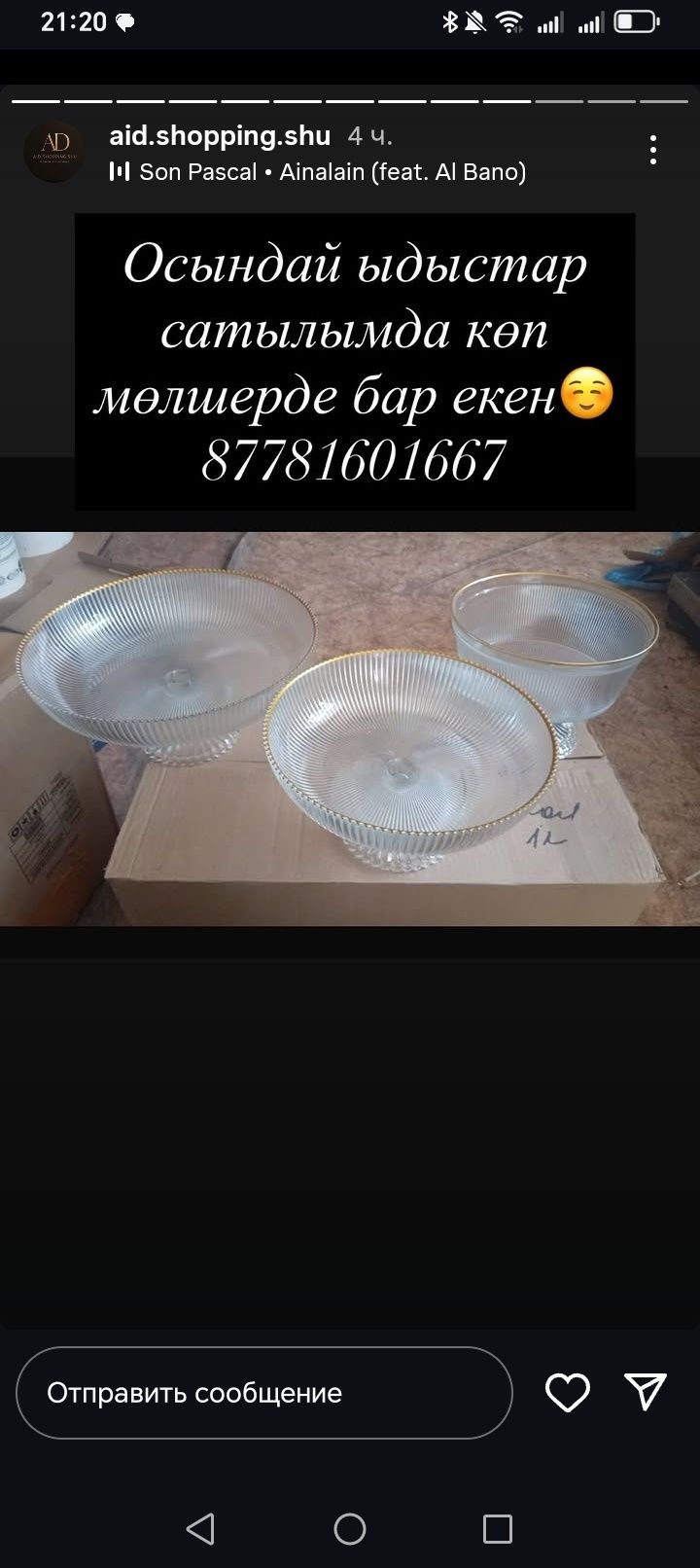
Task: Like this story with the heart
Action: pos(568,1393)
